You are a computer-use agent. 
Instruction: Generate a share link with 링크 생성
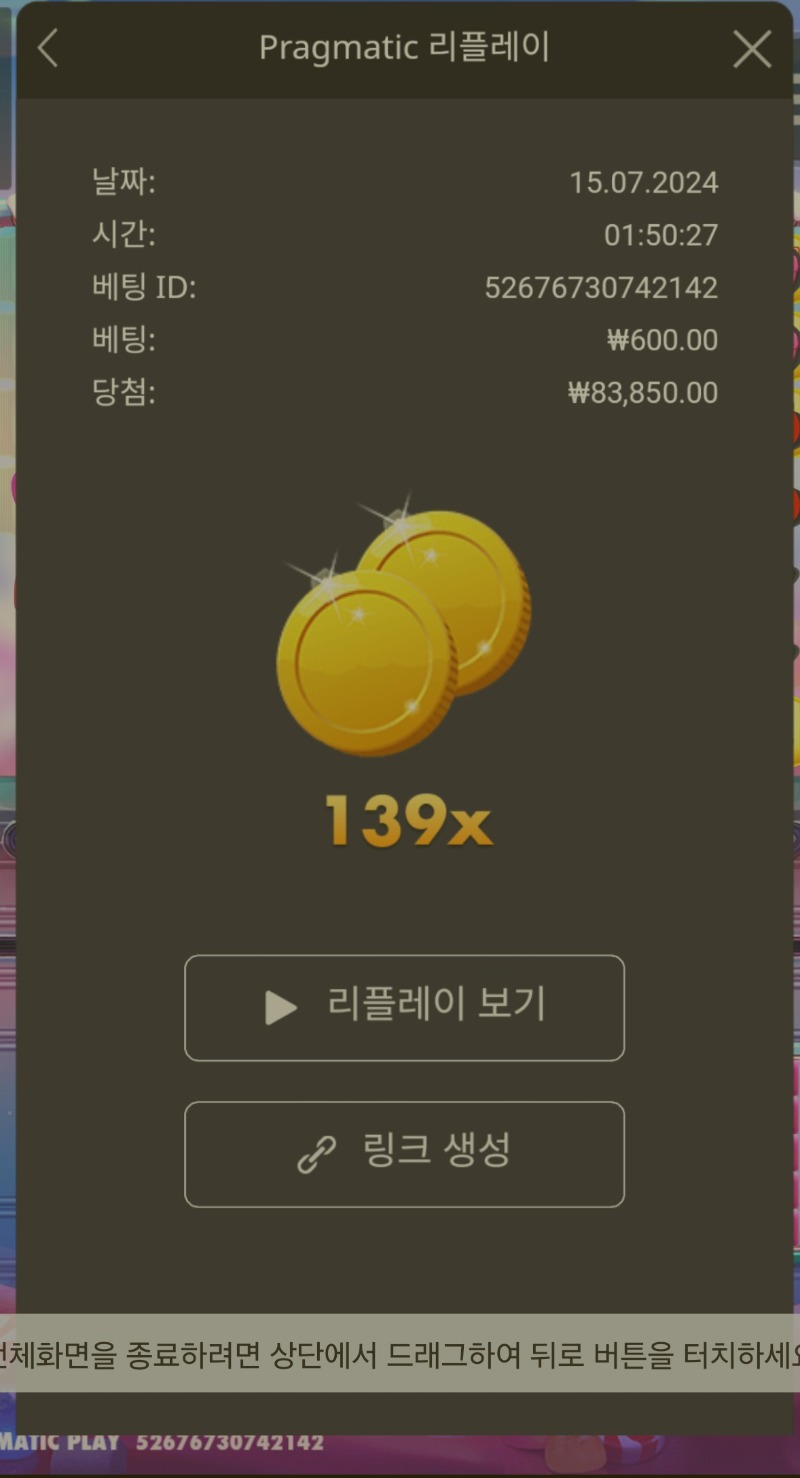[404, 1154]
